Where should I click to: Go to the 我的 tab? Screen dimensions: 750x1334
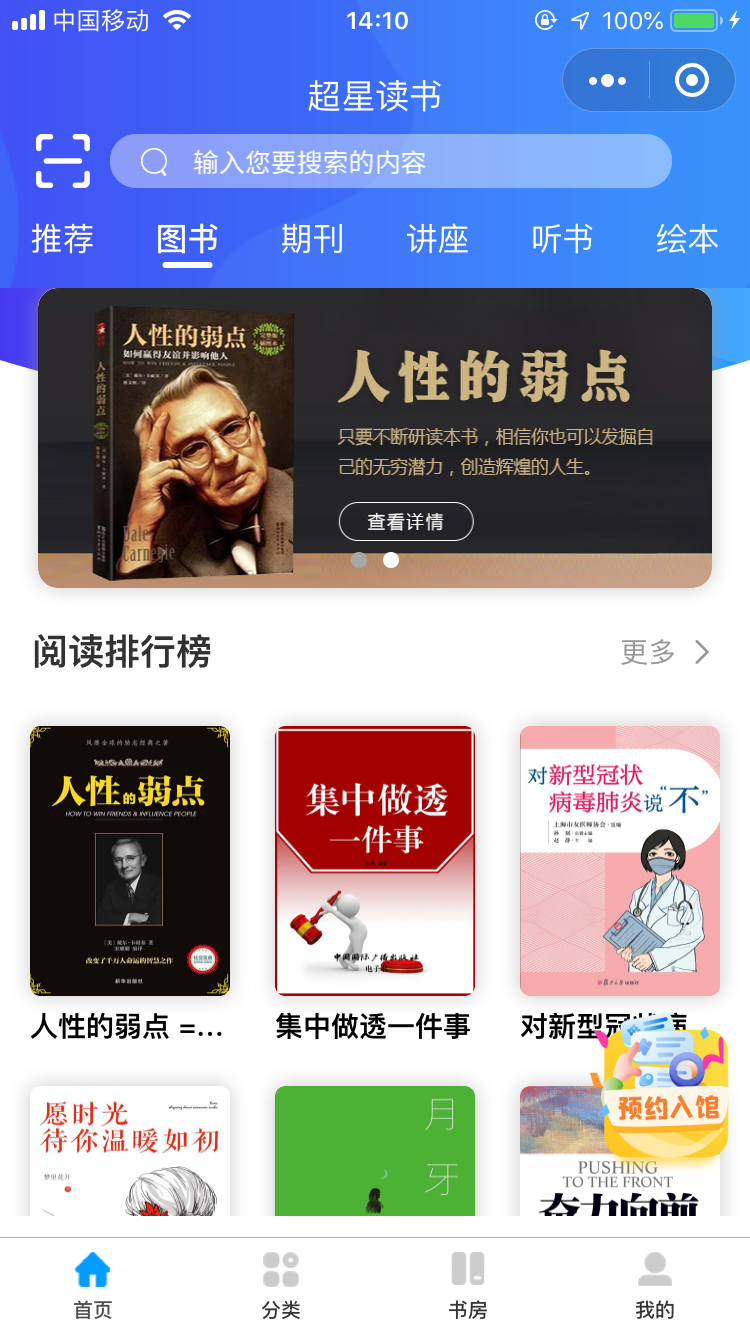(x=655, y=1285)
